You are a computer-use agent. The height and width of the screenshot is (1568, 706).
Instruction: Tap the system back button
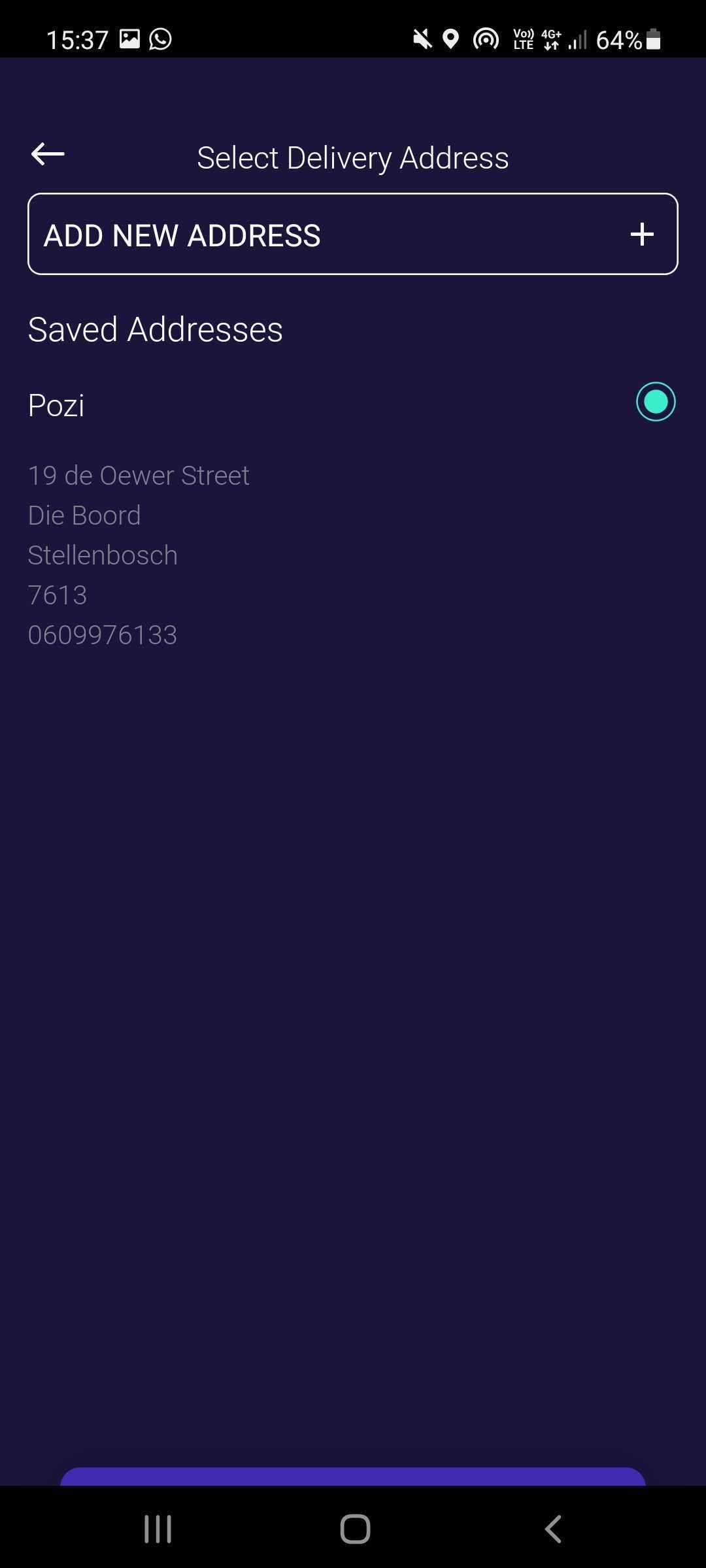553,1529
